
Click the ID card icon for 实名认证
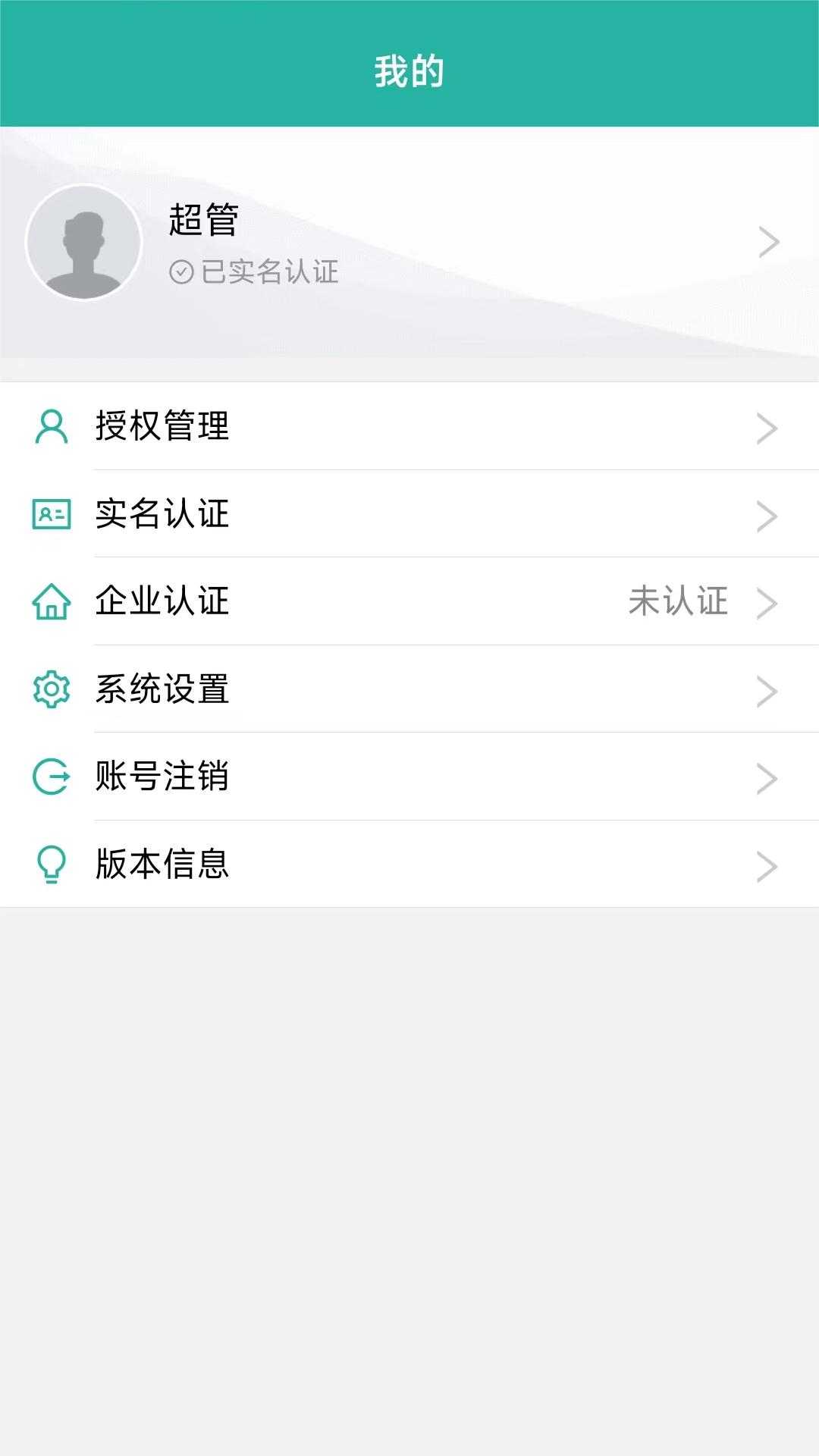click(50, 514)
